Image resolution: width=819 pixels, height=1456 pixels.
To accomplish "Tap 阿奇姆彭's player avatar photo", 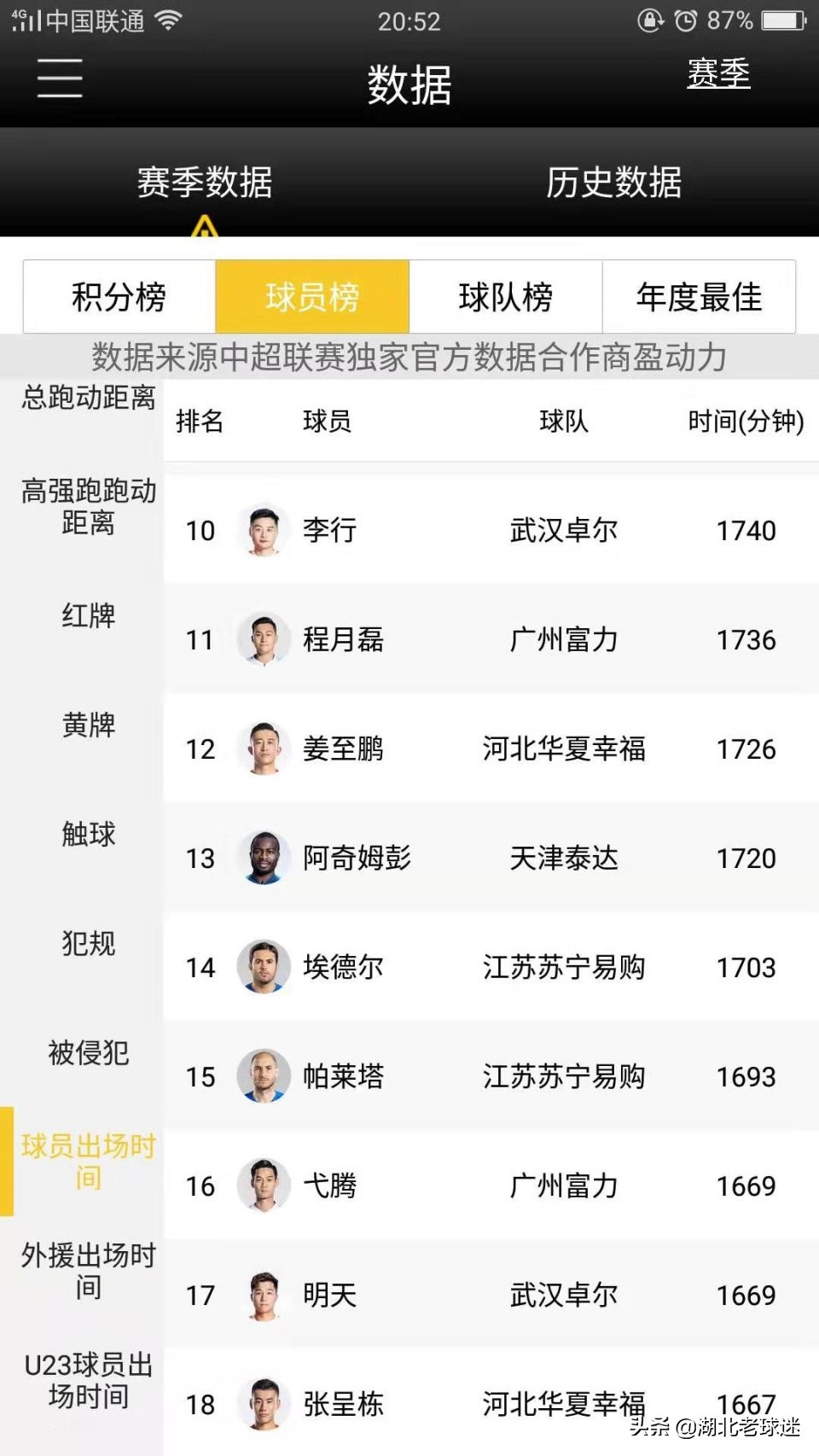I will point(263,859).
